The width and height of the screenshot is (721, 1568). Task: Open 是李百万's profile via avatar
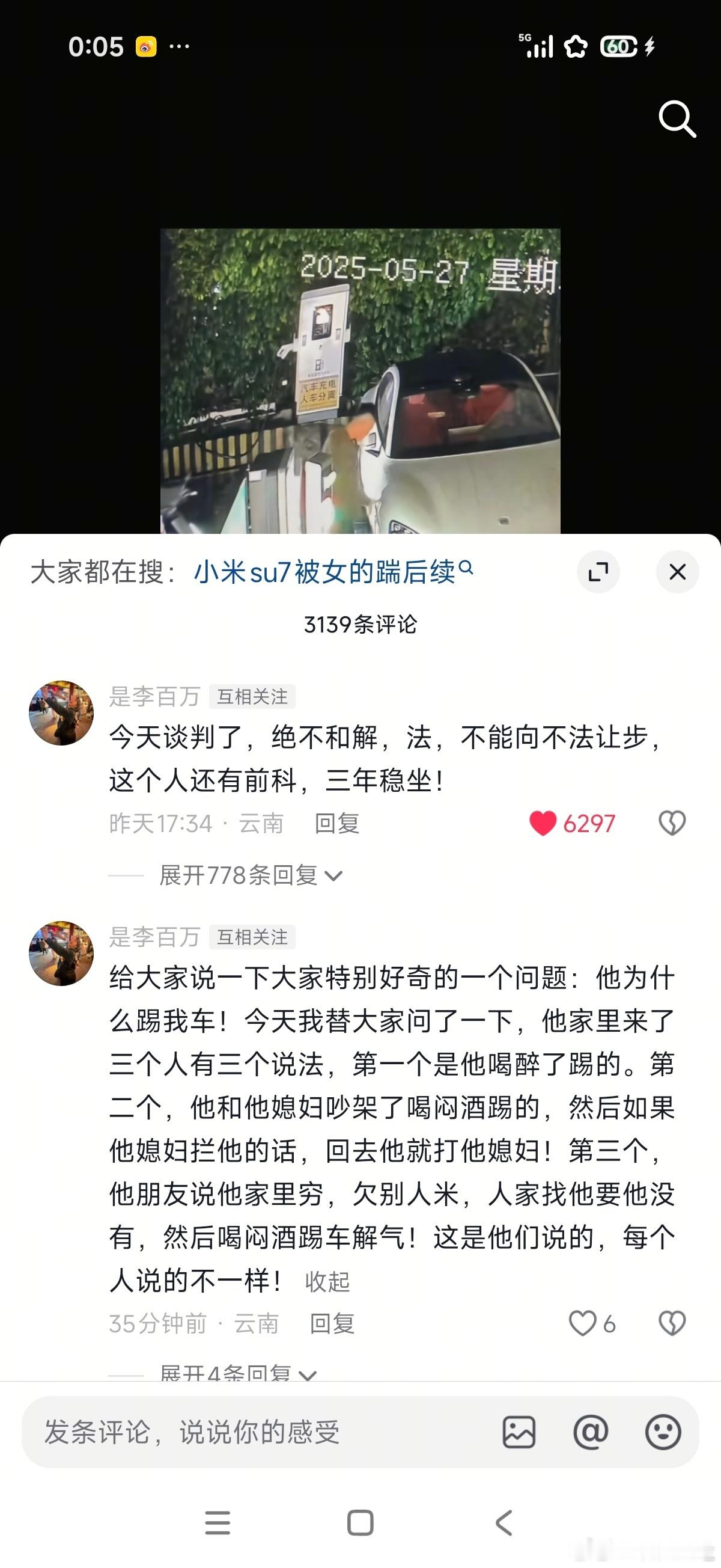click(61, 711)
